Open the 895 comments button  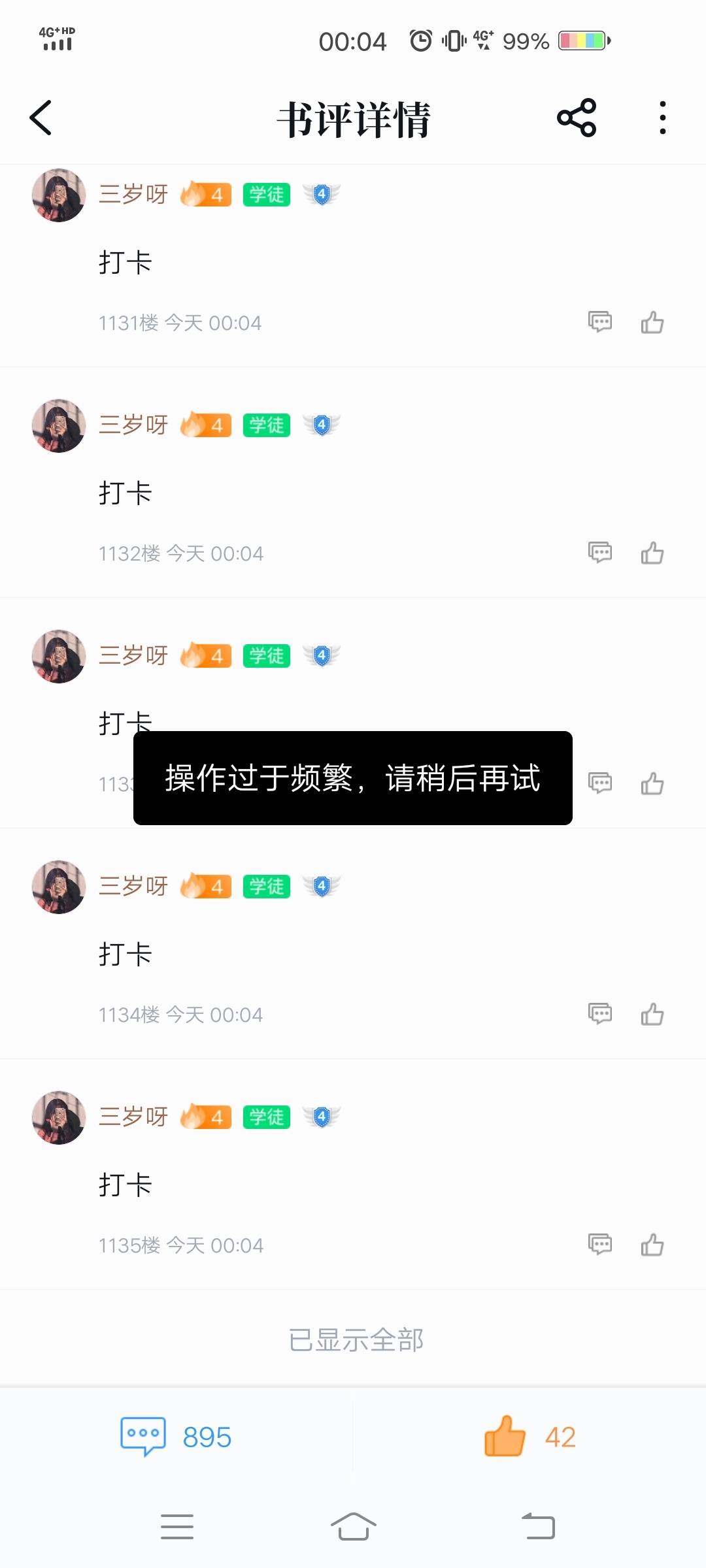tap(176, 1437)
